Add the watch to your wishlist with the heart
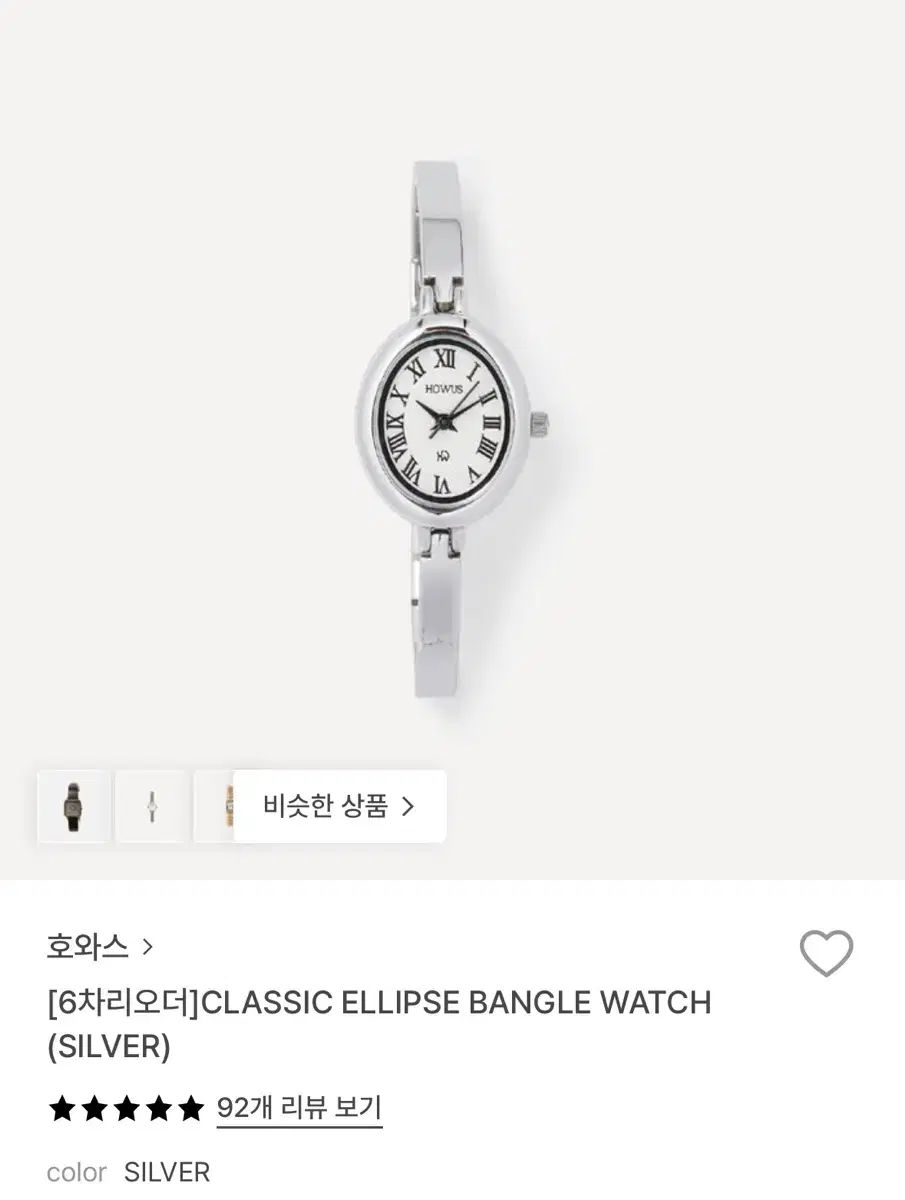The image size is (905, 1200). click(826, 953)
